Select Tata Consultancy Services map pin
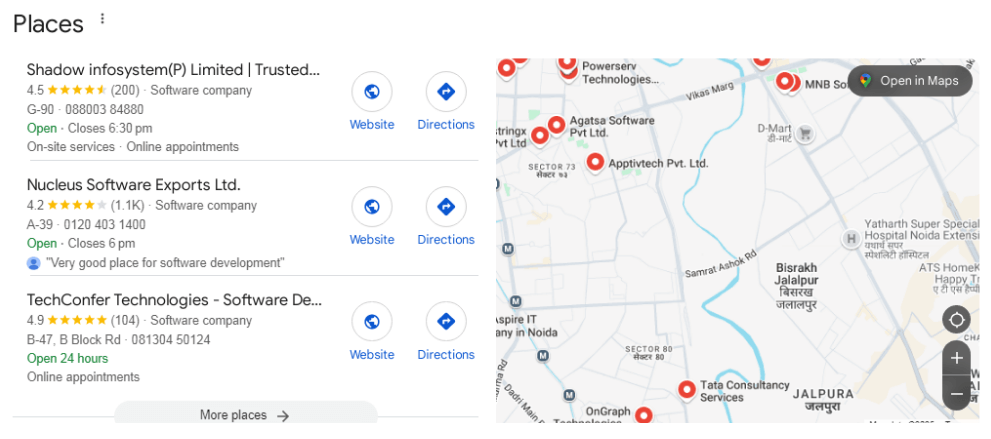This screenshot has width=991, height=439. [x=686, y=389]
